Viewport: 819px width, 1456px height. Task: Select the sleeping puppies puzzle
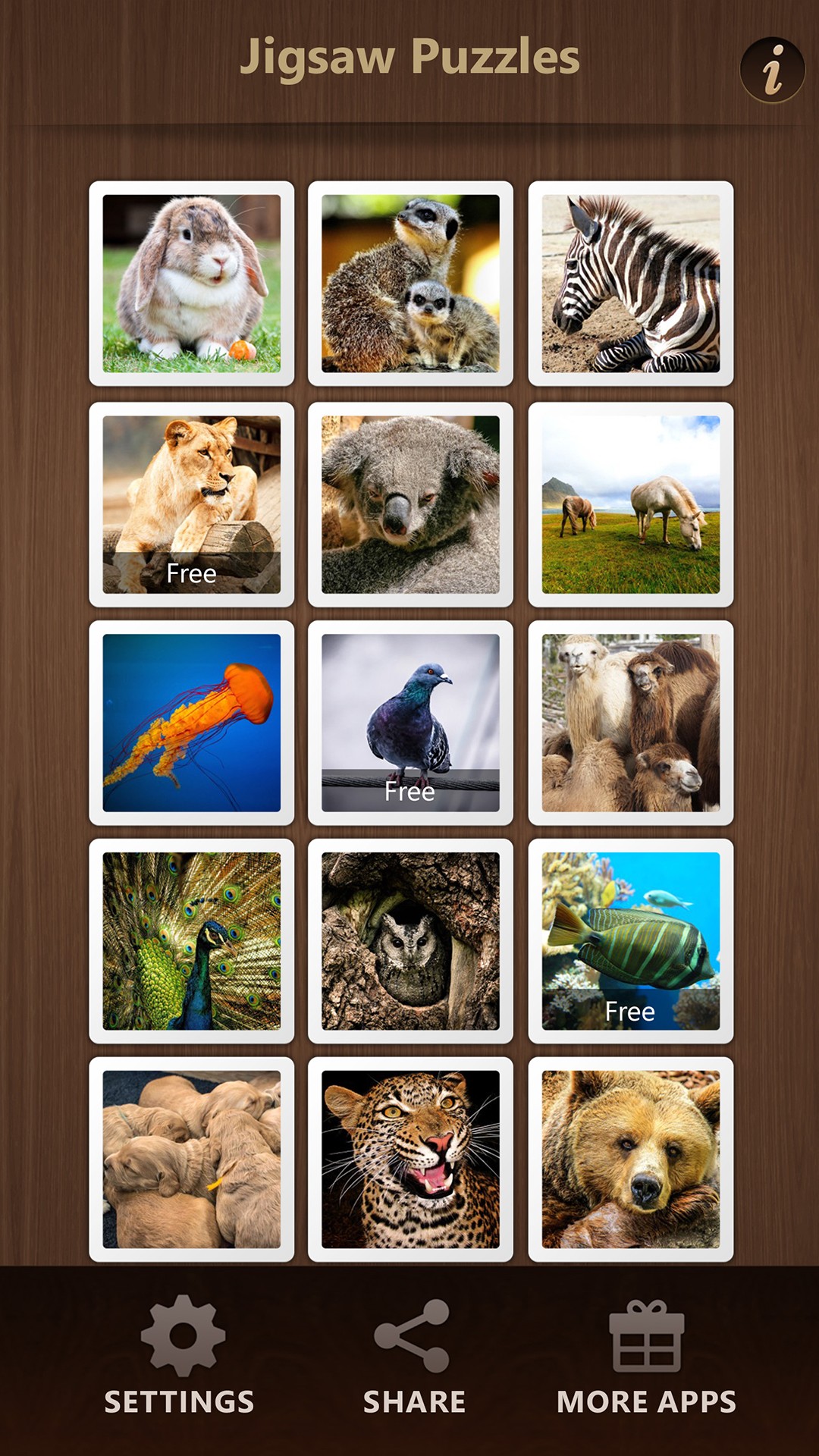point(192,1159)
